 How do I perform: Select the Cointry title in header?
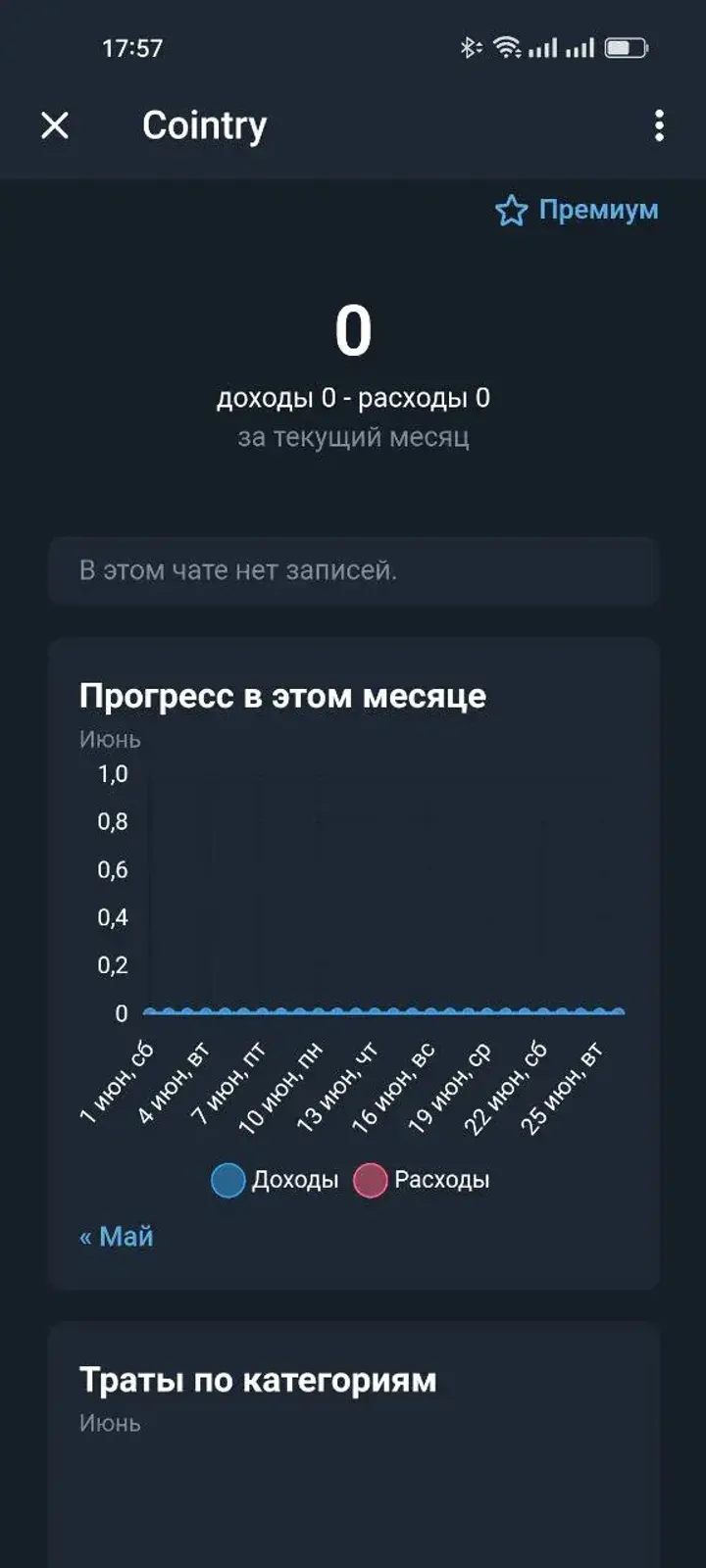[205, 124]
